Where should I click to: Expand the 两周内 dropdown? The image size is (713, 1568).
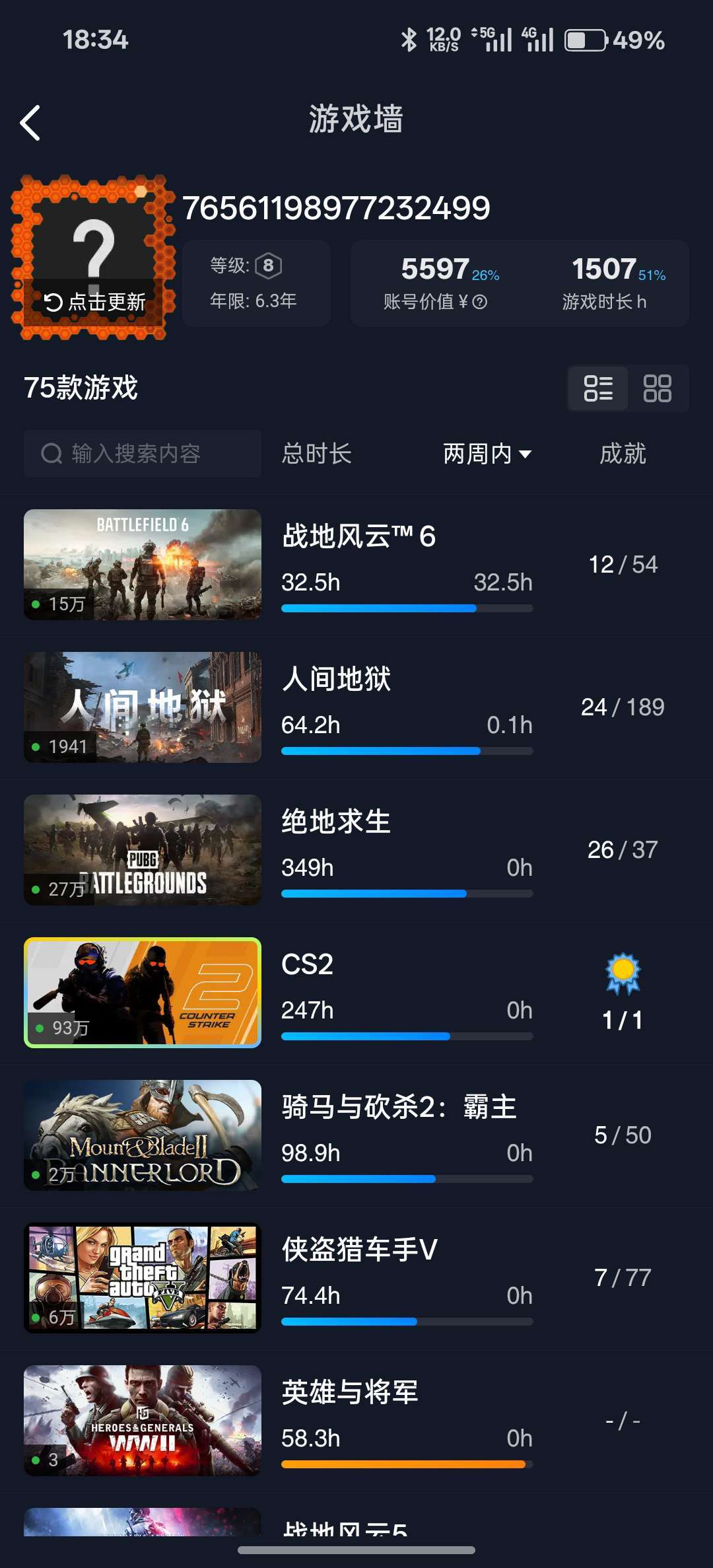[487, 454]
